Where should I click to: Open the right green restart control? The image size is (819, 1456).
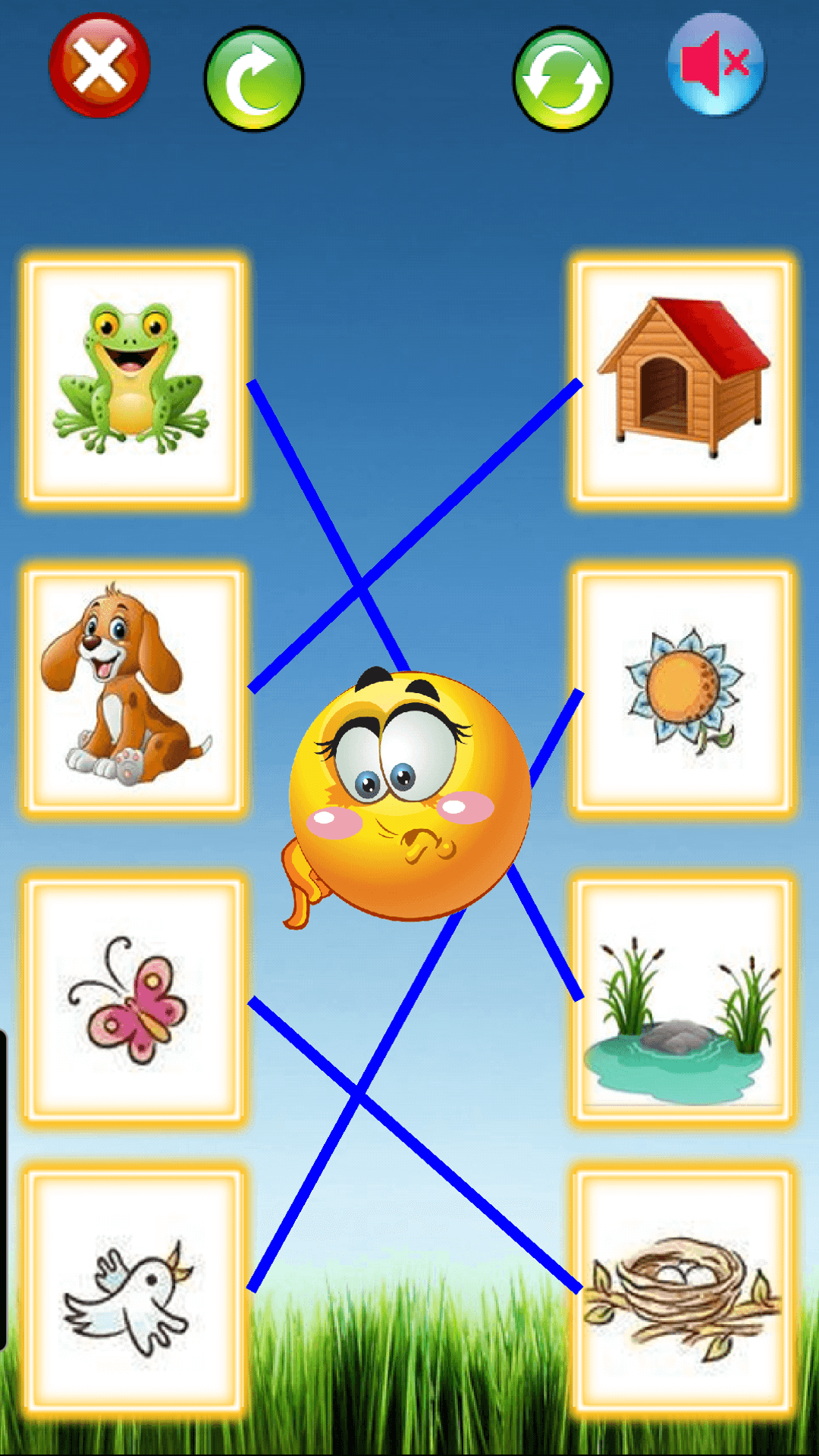(x=561, y=80)
